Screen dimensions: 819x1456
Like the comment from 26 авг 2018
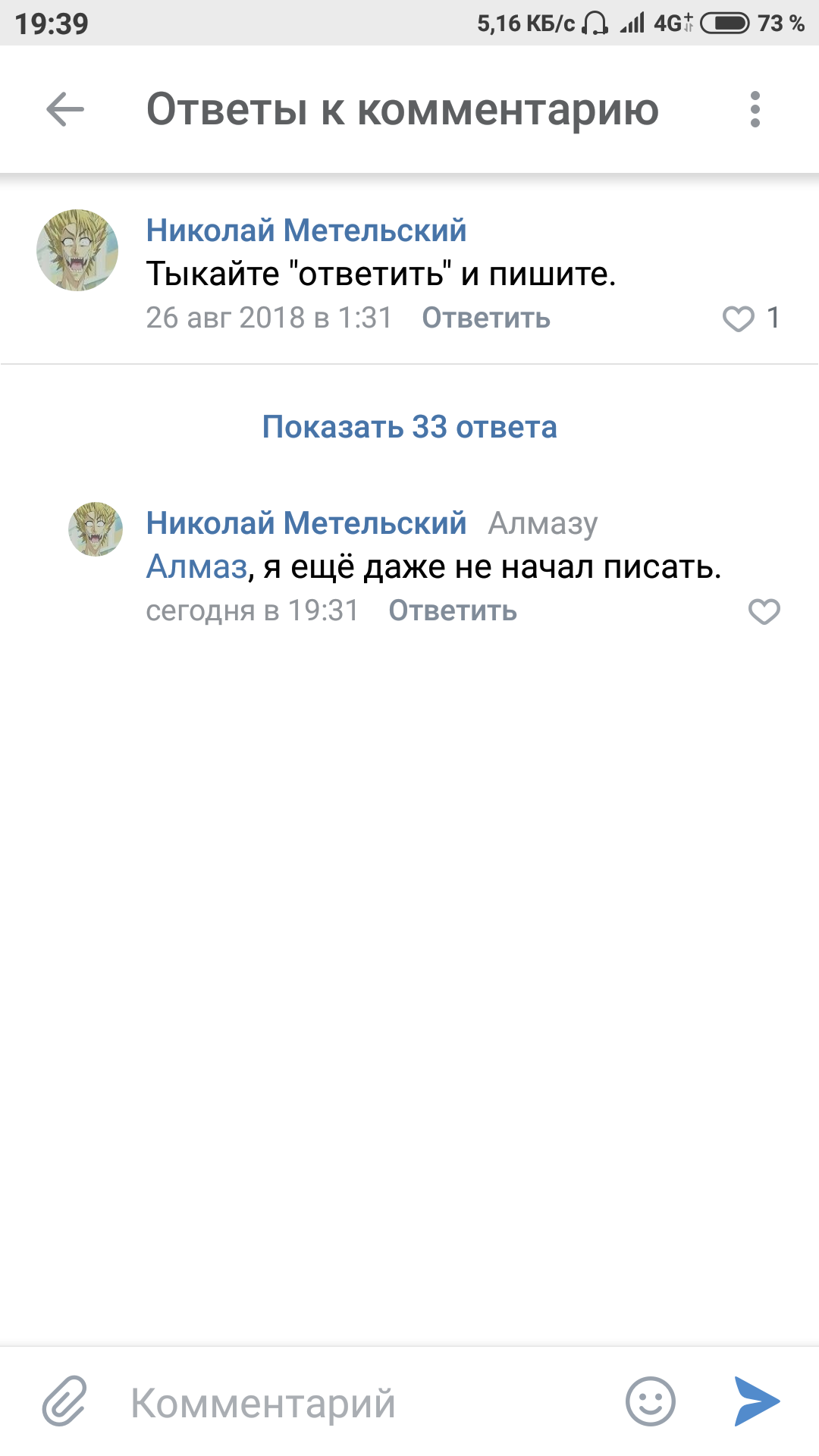coord(739,318)
